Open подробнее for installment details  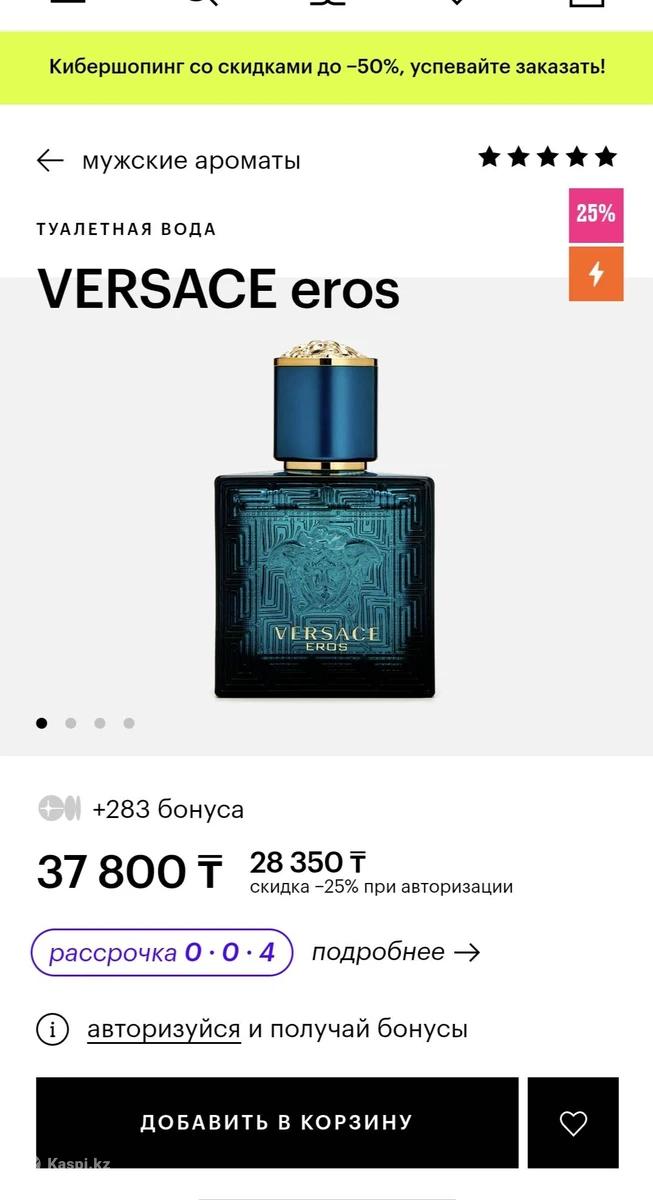pos(395,952)
